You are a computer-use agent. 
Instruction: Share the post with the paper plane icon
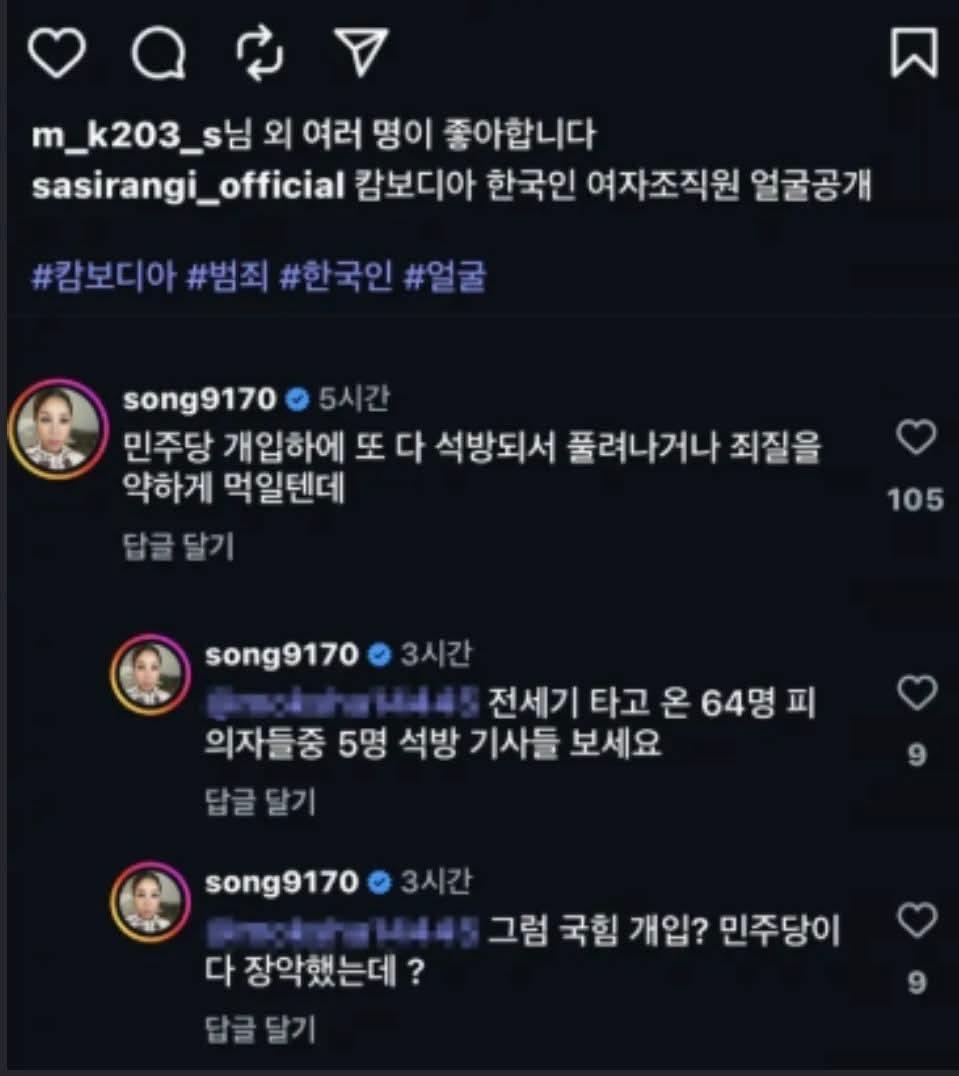tap(360, 53)
